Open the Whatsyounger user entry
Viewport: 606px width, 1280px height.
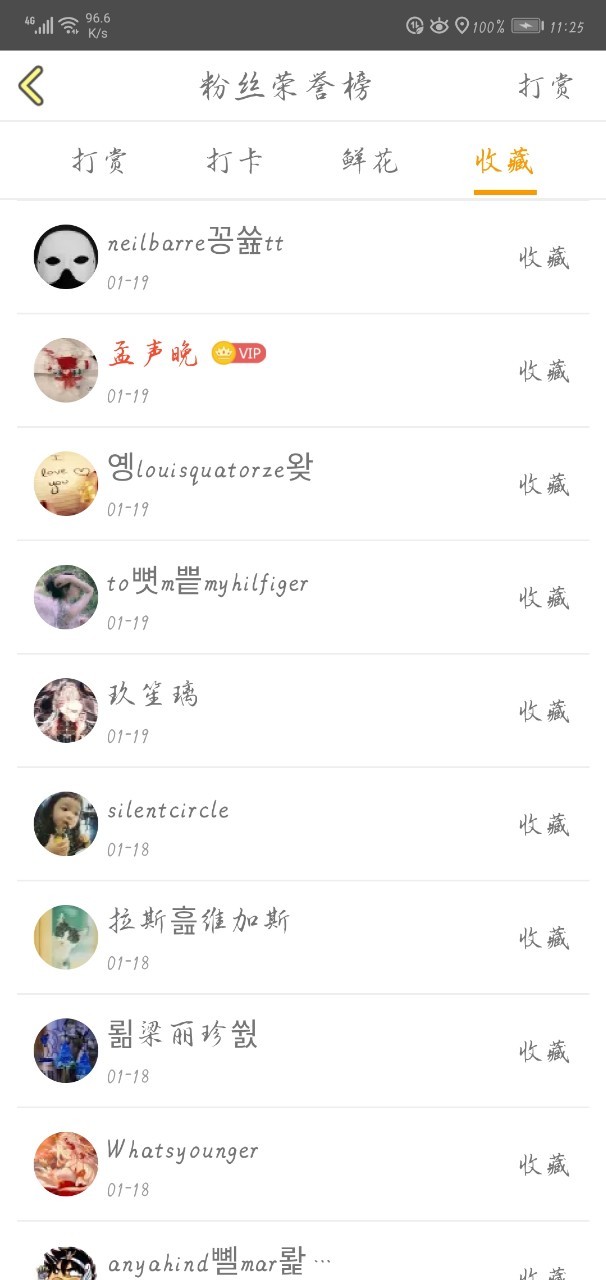click(x=302, y=1164)
